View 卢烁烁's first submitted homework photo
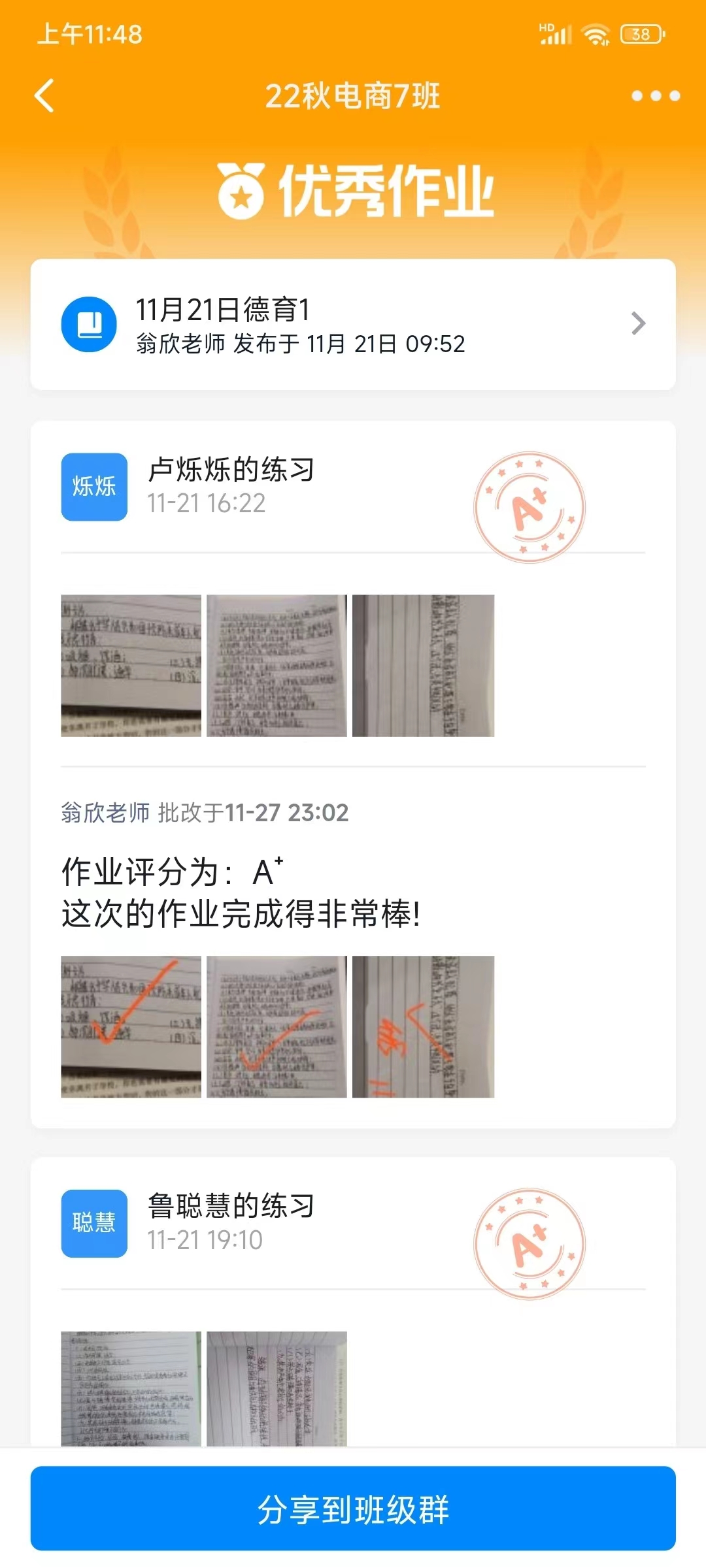 (131, 665)
